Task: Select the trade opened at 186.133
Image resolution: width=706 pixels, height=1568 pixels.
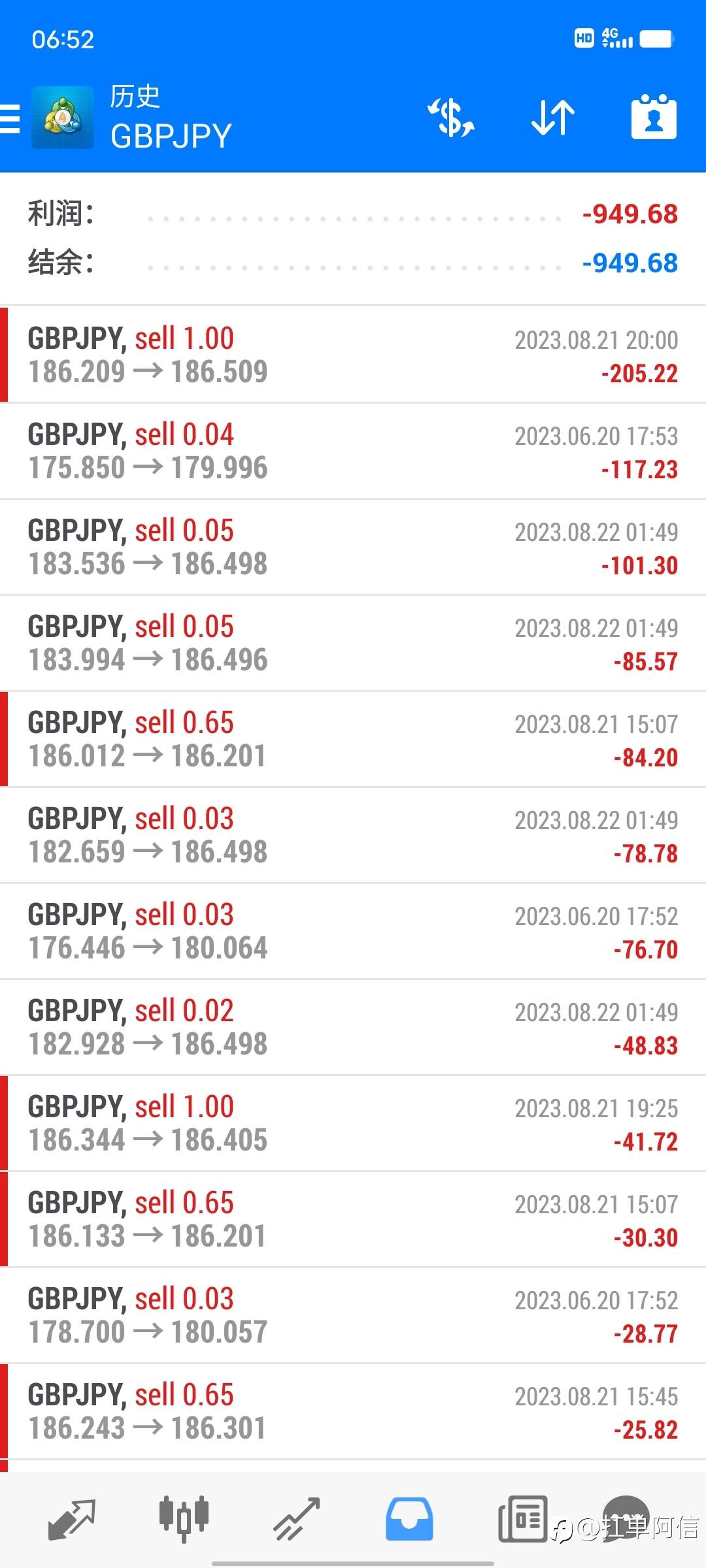Action: 353,1219
